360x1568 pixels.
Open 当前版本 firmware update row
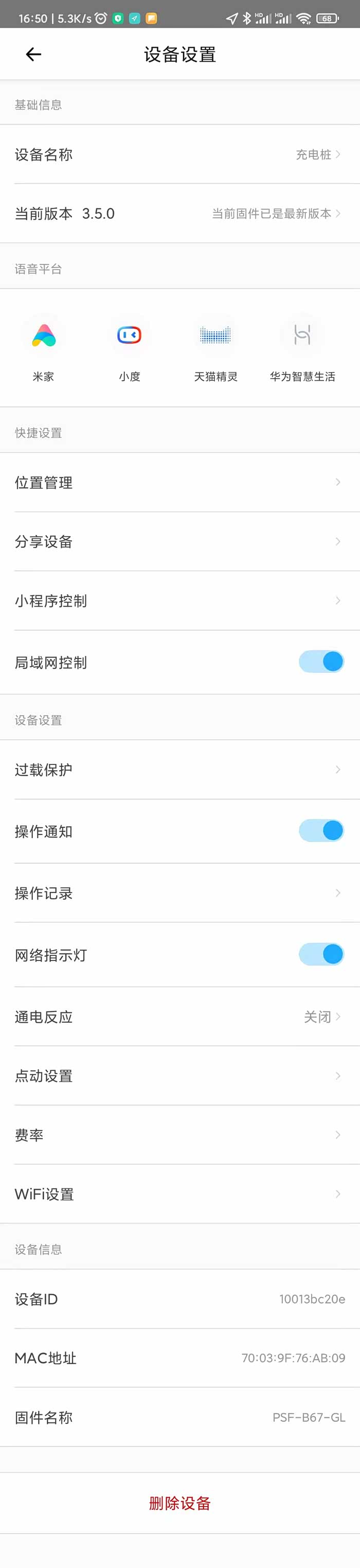[180, 213]
